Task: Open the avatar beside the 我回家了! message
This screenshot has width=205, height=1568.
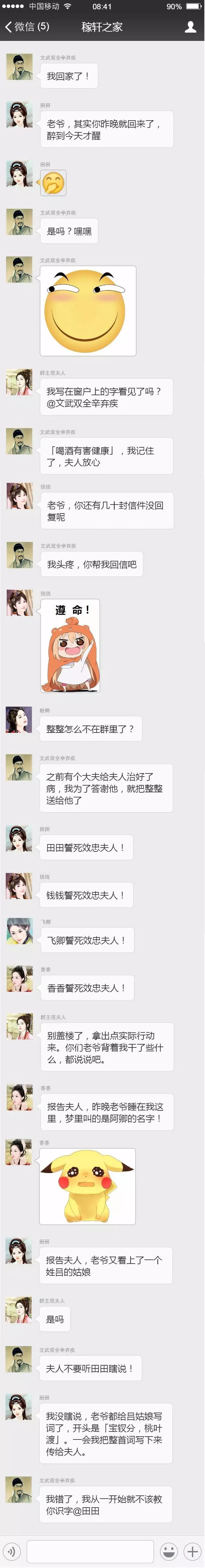Action: click(19, 67)
